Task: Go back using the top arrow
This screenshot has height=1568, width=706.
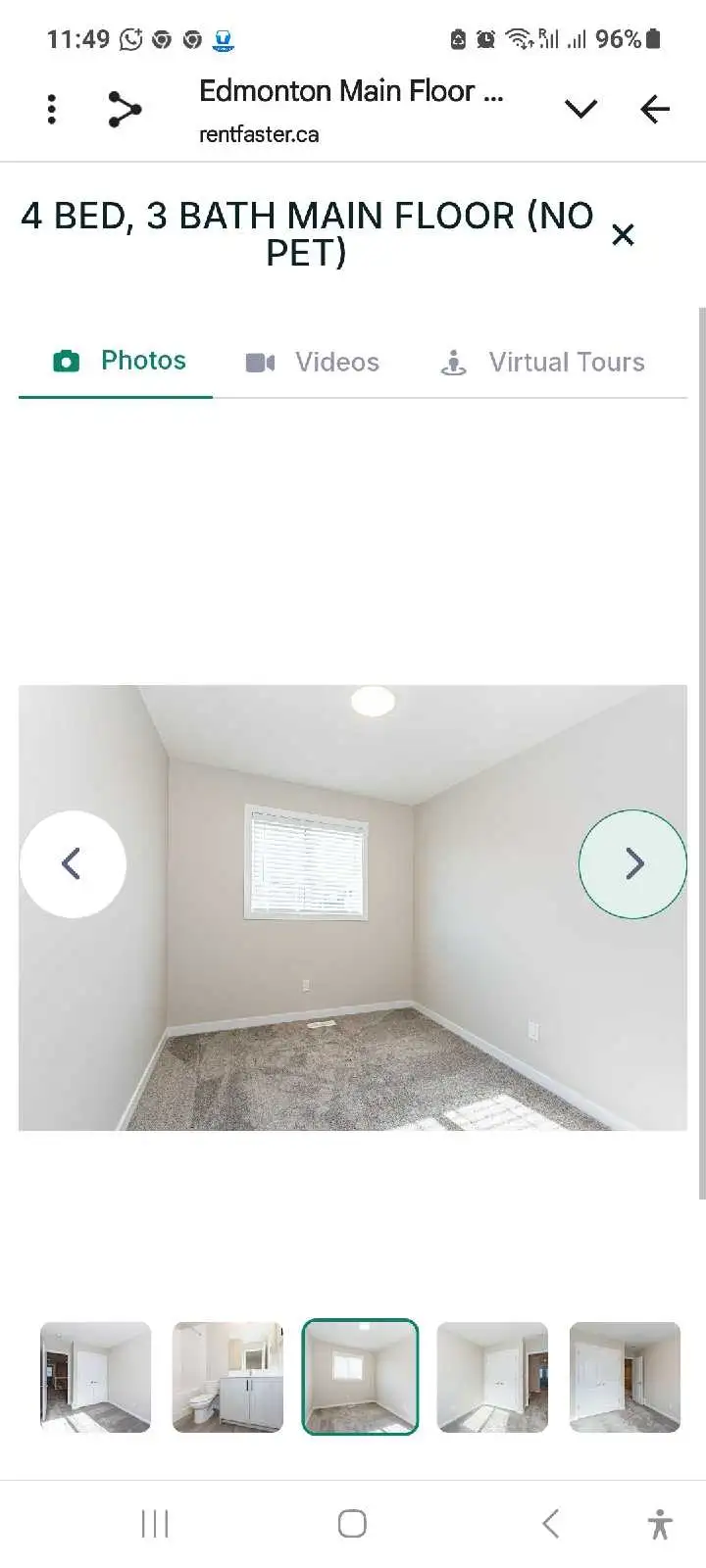Action: click(654, 109)
